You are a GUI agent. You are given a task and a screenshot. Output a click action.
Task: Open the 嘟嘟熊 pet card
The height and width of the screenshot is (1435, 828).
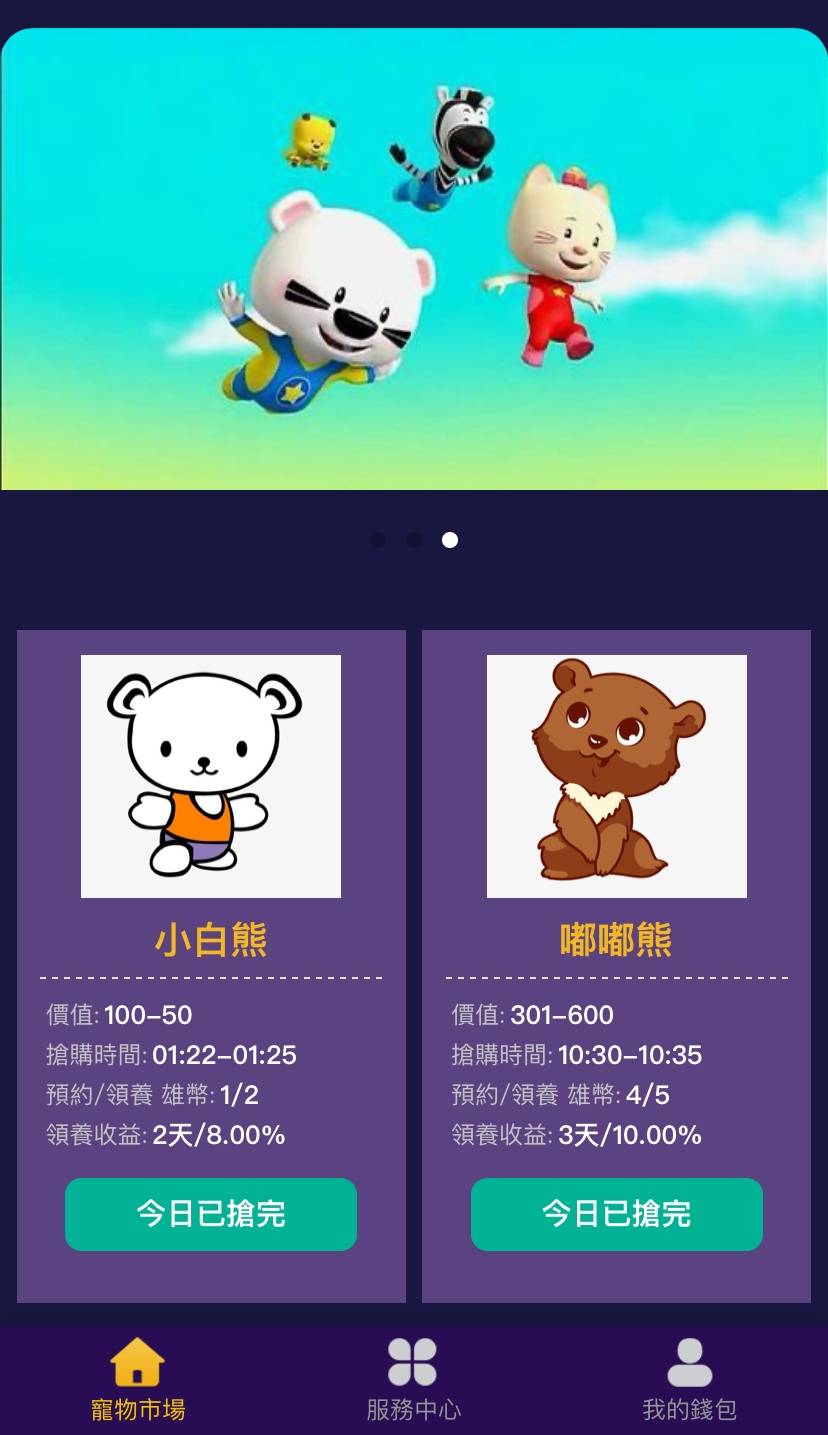(x=616, y=777)
